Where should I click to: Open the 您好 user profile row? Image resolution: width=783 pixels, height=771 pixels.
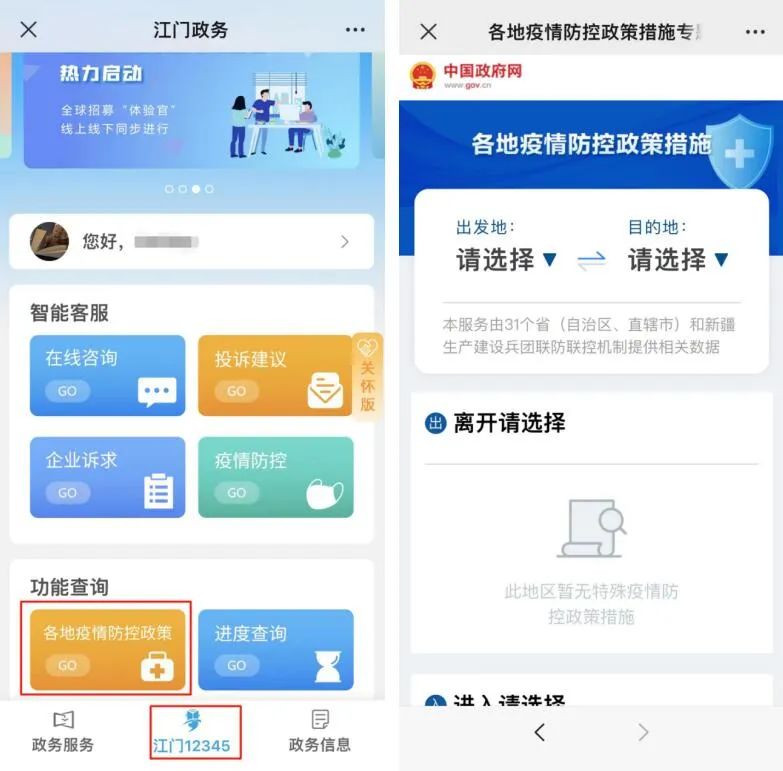(x=191, y=241)
